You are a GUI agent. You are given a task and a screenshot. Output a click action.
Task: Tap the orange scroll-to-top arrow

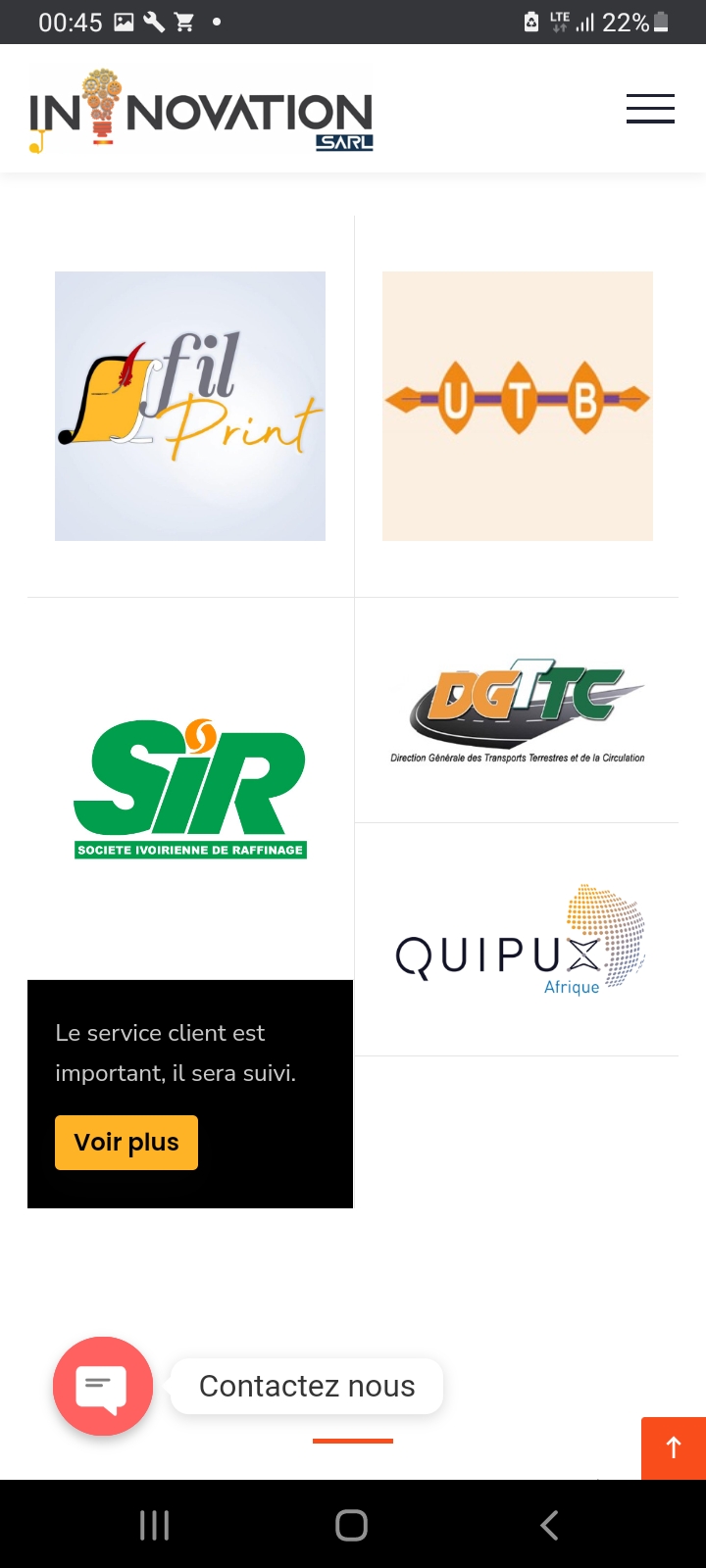(674, 1448)
